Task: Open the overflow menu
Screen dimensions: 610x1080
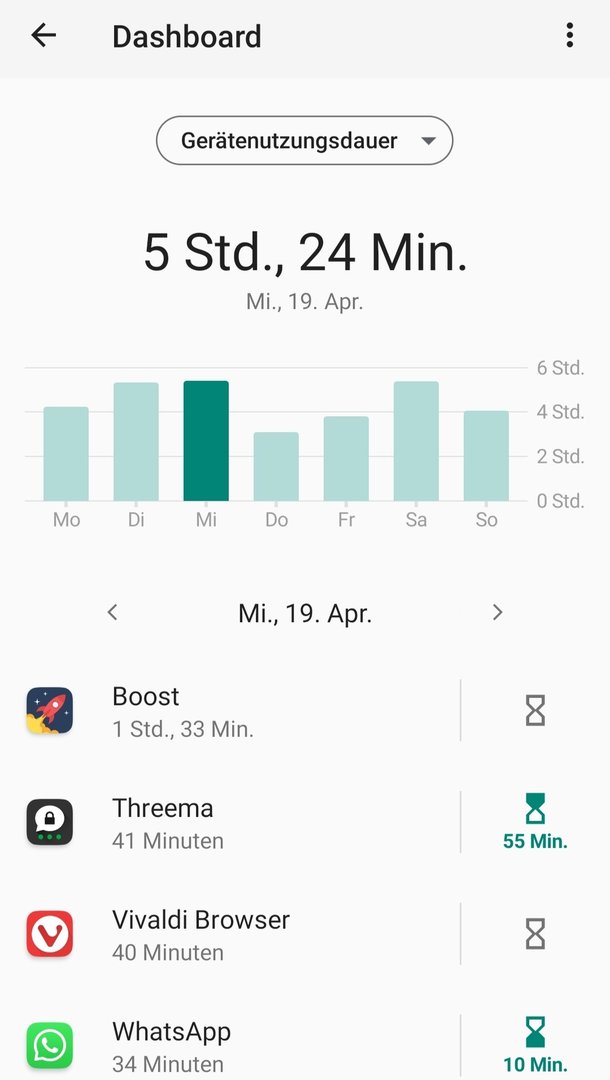Action: pos(569,36)
